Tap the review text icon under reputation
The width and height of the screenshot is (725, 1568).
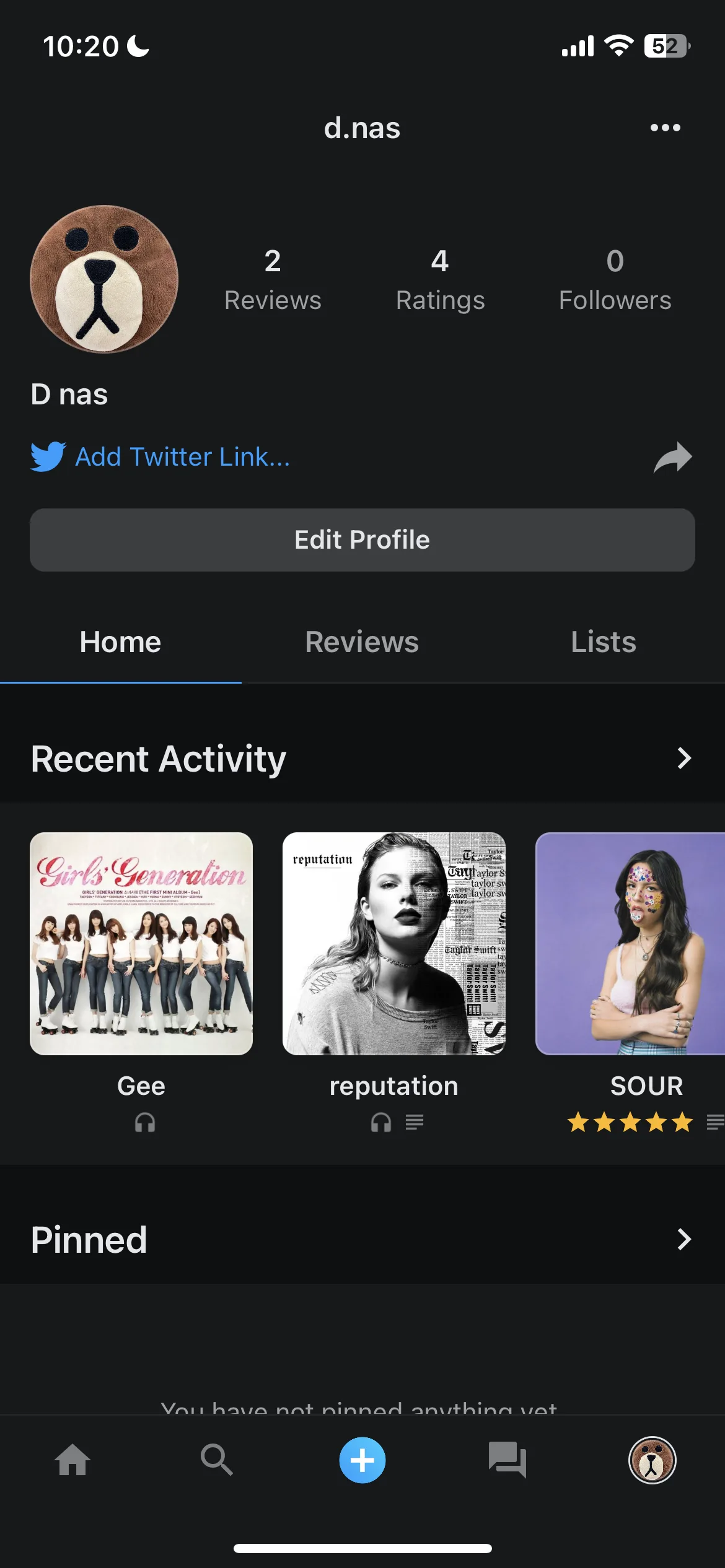pyautogui.click(x=414, y=1122)
